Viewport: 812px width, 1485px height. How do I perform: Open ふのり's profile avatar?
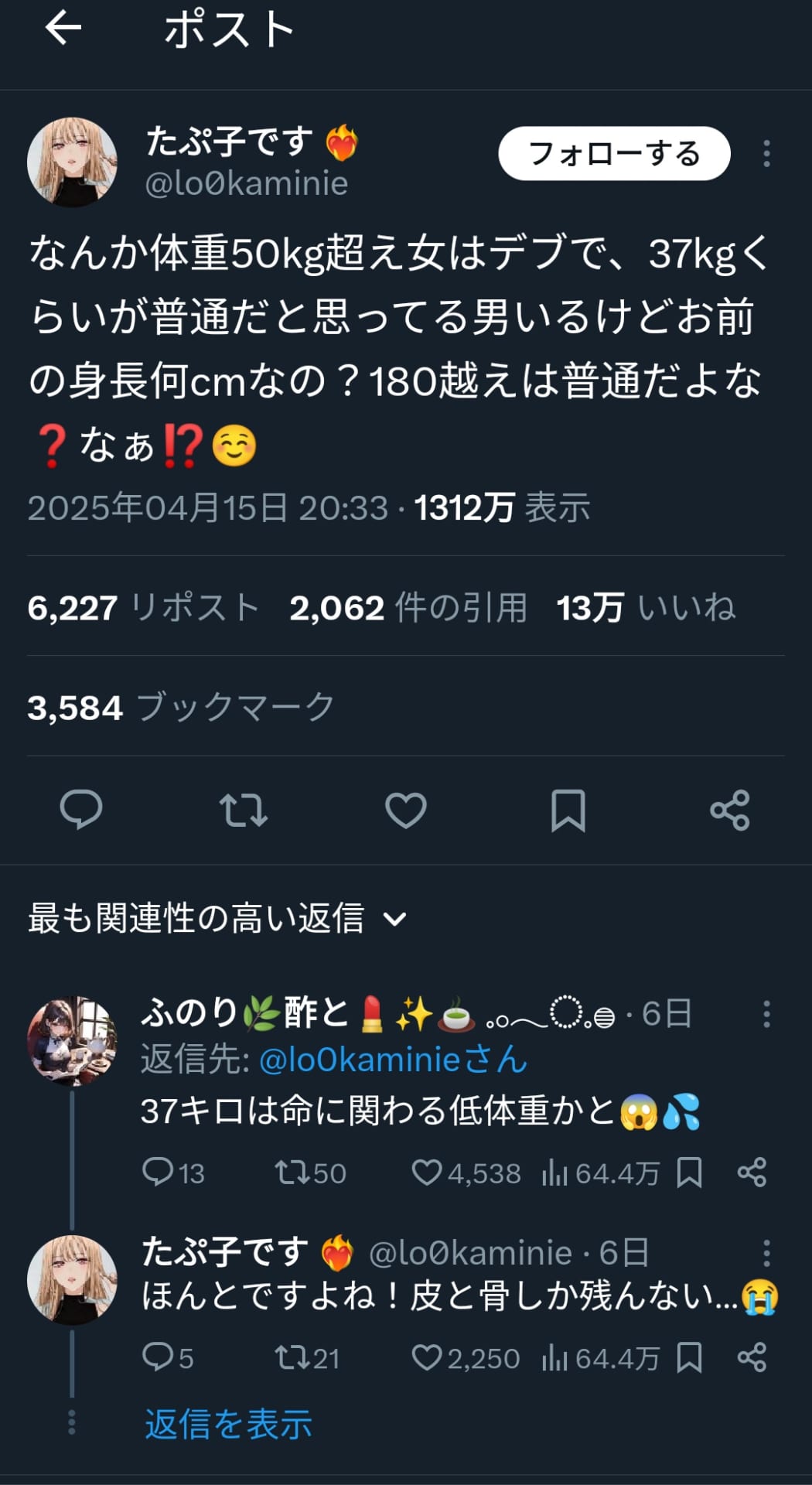pos(72,1040)
